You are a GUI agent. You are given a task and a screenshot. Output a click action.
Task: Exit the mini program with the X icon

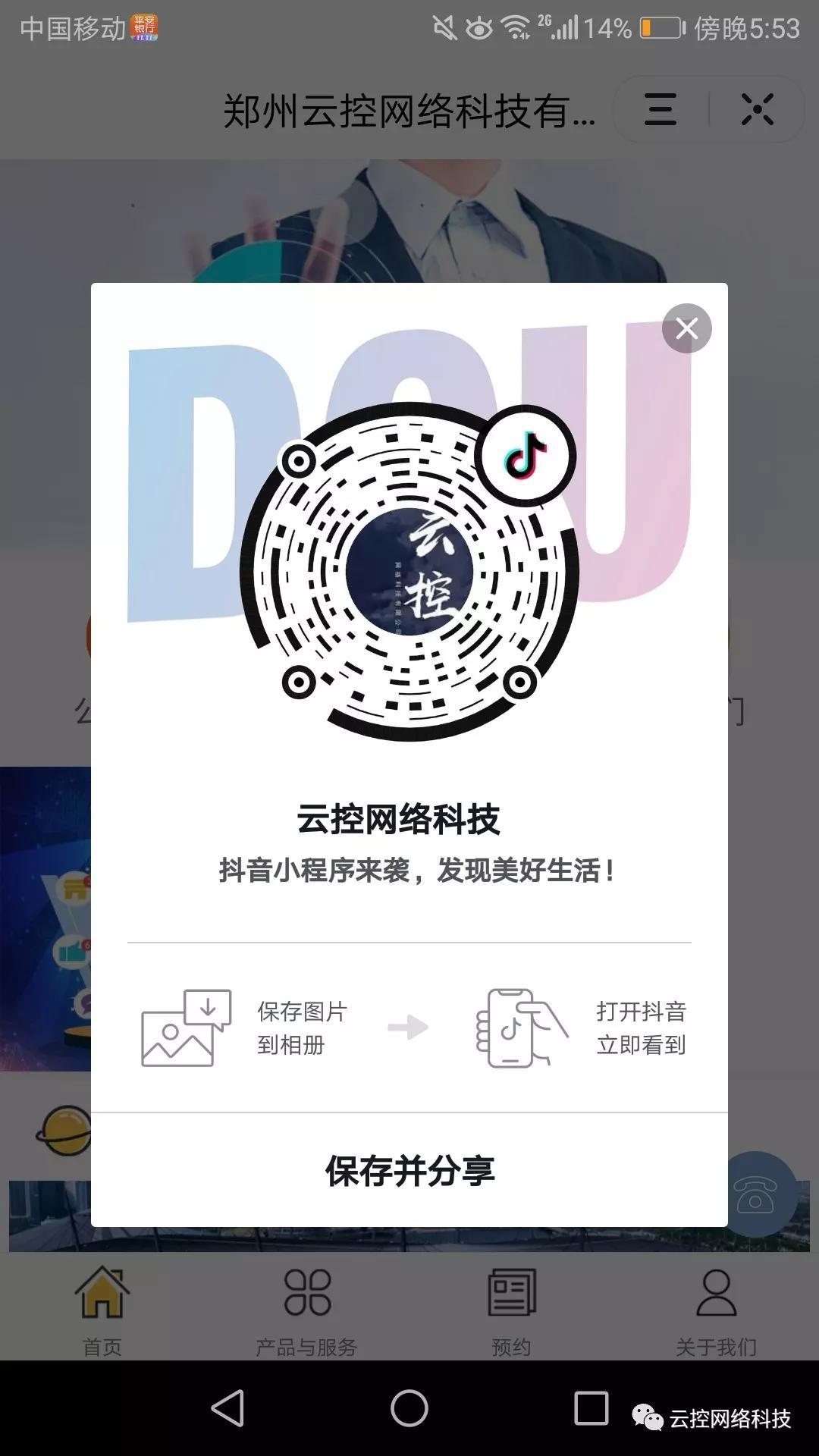point(757,110)
